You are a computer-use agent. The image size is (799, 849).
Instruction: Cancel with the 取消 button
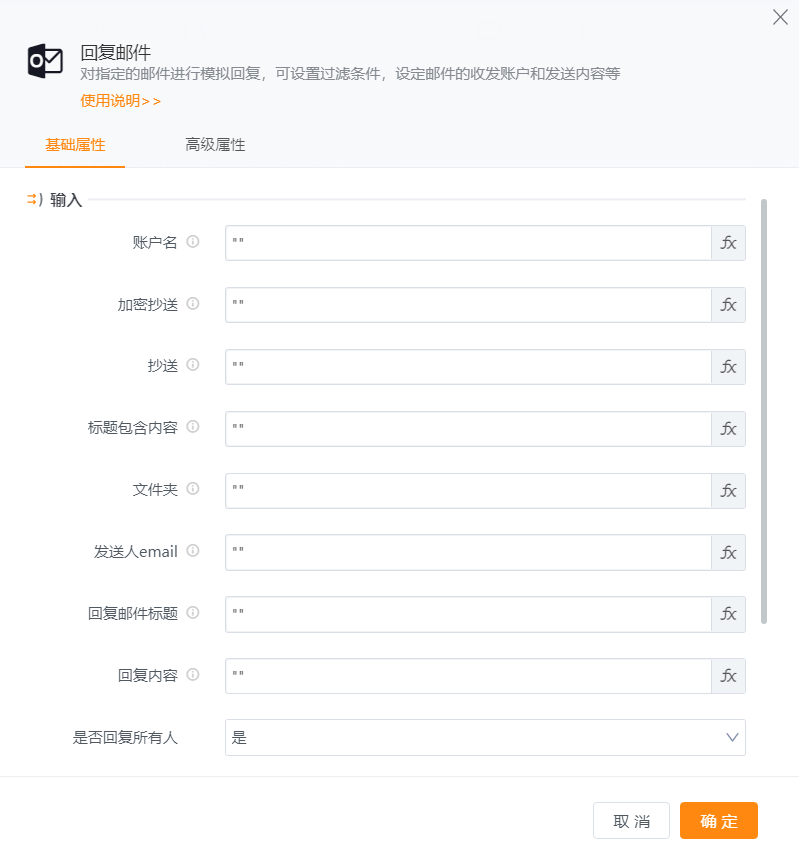pyautogui.click(x=631, y=821)
